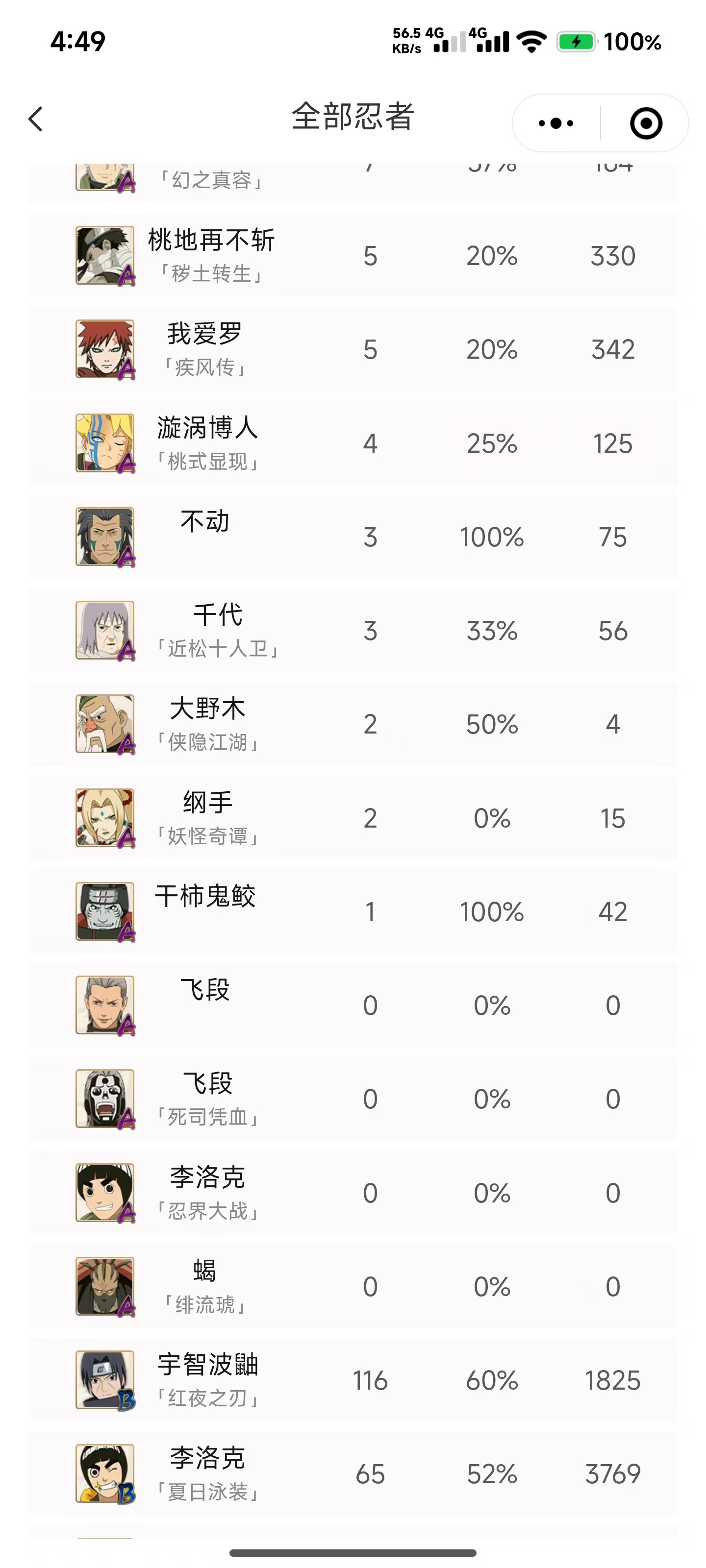The height and width of the screenshot is (1568, 706).
Task: Open the mini program's three-dot menu
Action: pos(555,123)
